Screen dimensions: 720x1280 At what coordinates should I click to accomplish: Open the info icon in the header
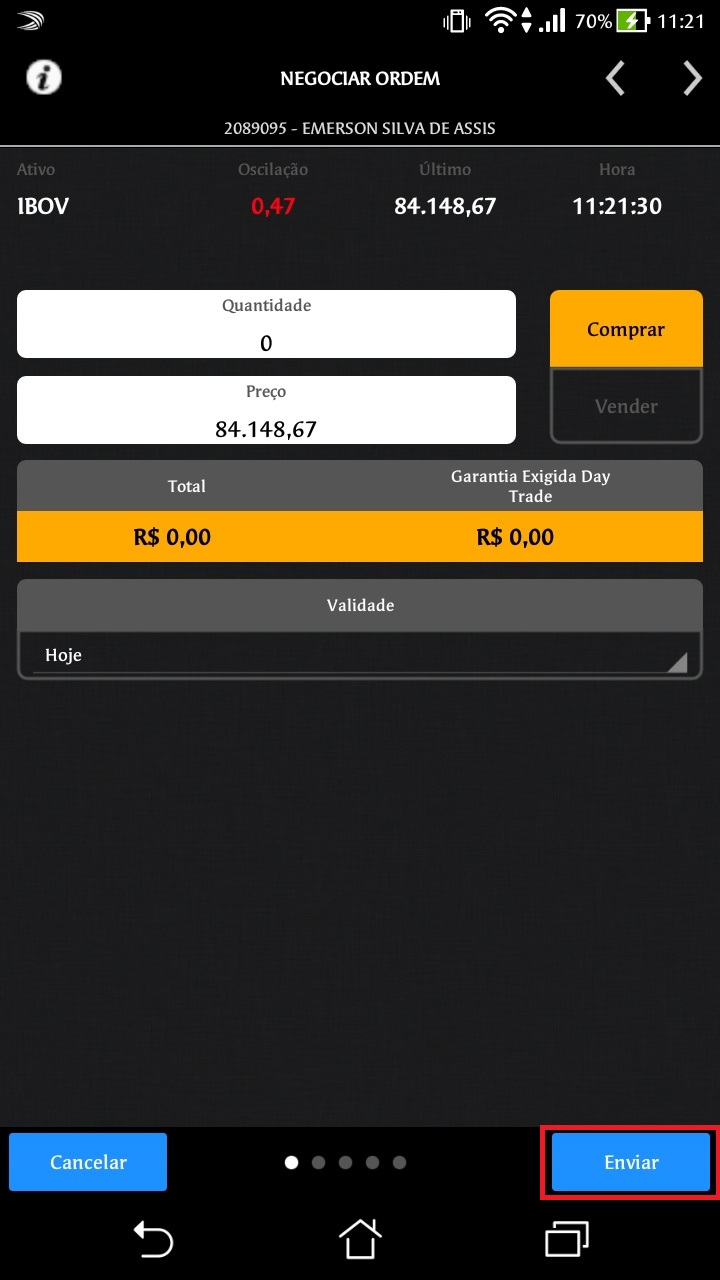point(43,77)
